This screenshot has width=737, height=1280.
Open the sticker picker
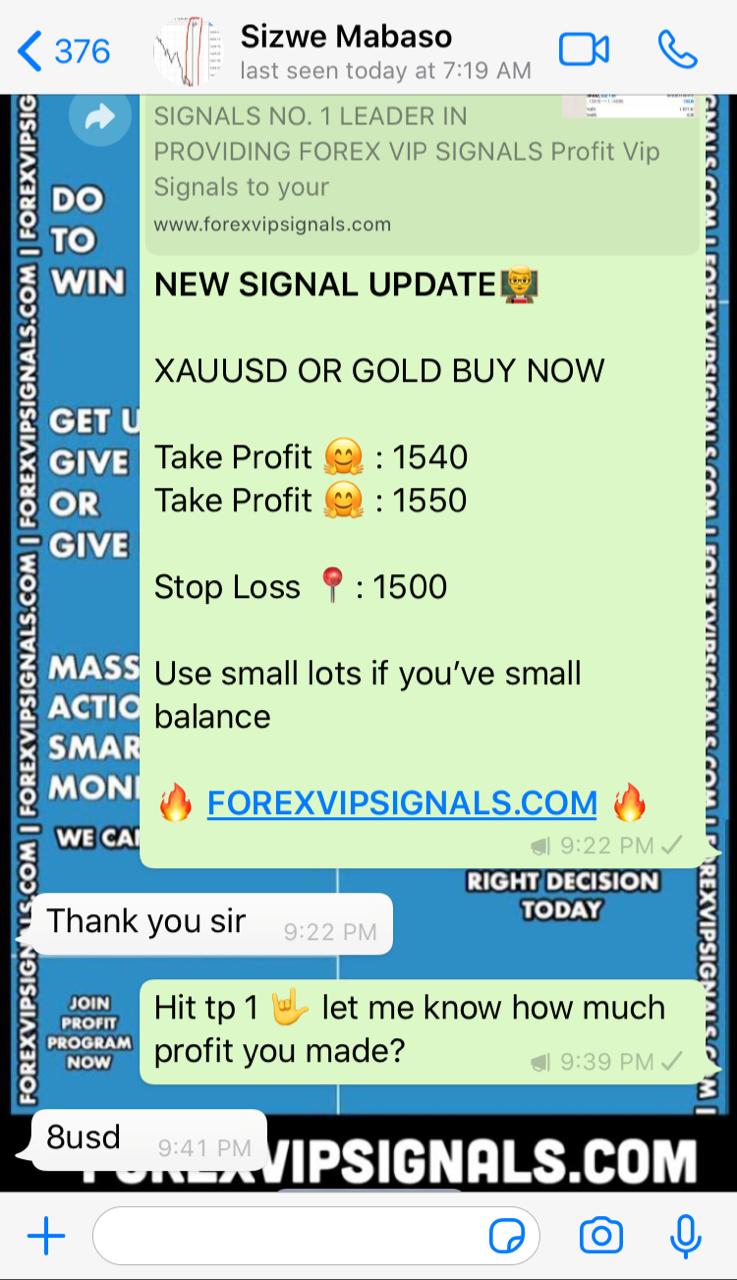507,1237
